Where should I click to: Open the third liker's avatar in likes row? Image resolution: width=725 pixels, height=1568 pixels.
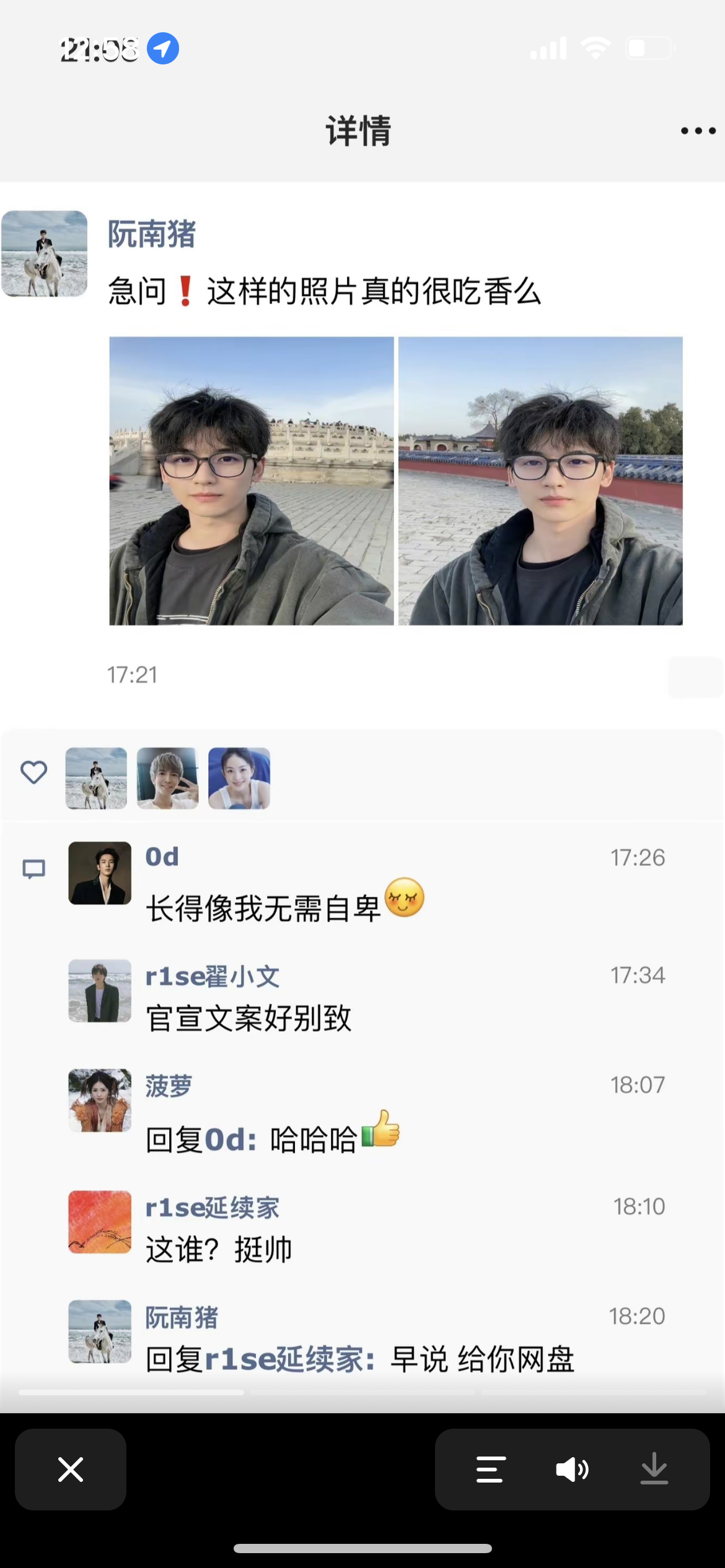pos(239,778)
